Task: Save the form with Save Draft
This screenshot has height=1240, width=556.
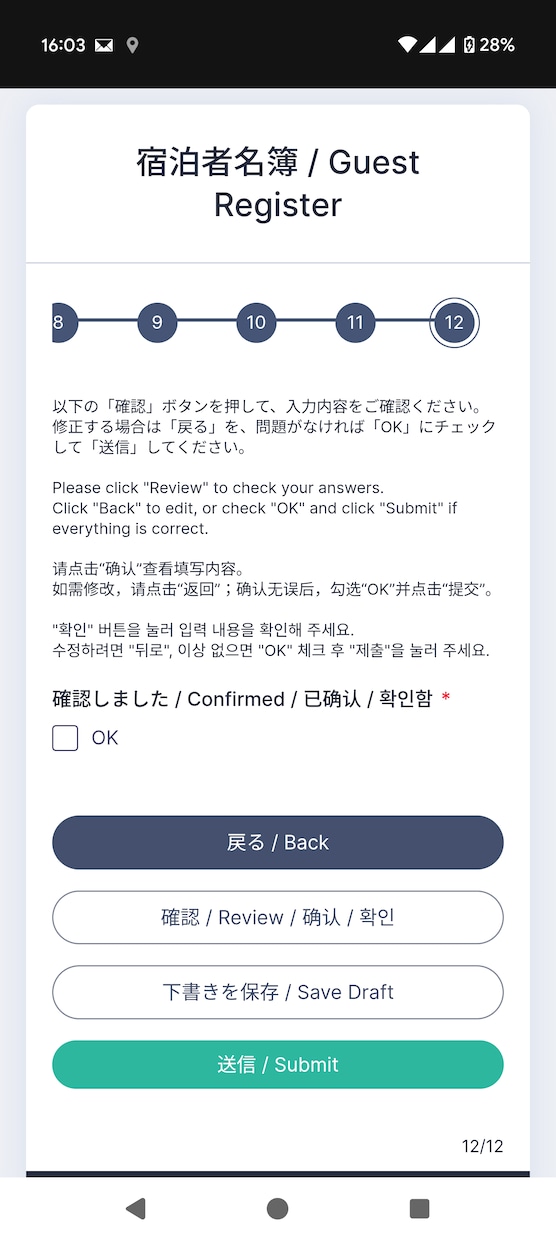Action: [278, 992]
